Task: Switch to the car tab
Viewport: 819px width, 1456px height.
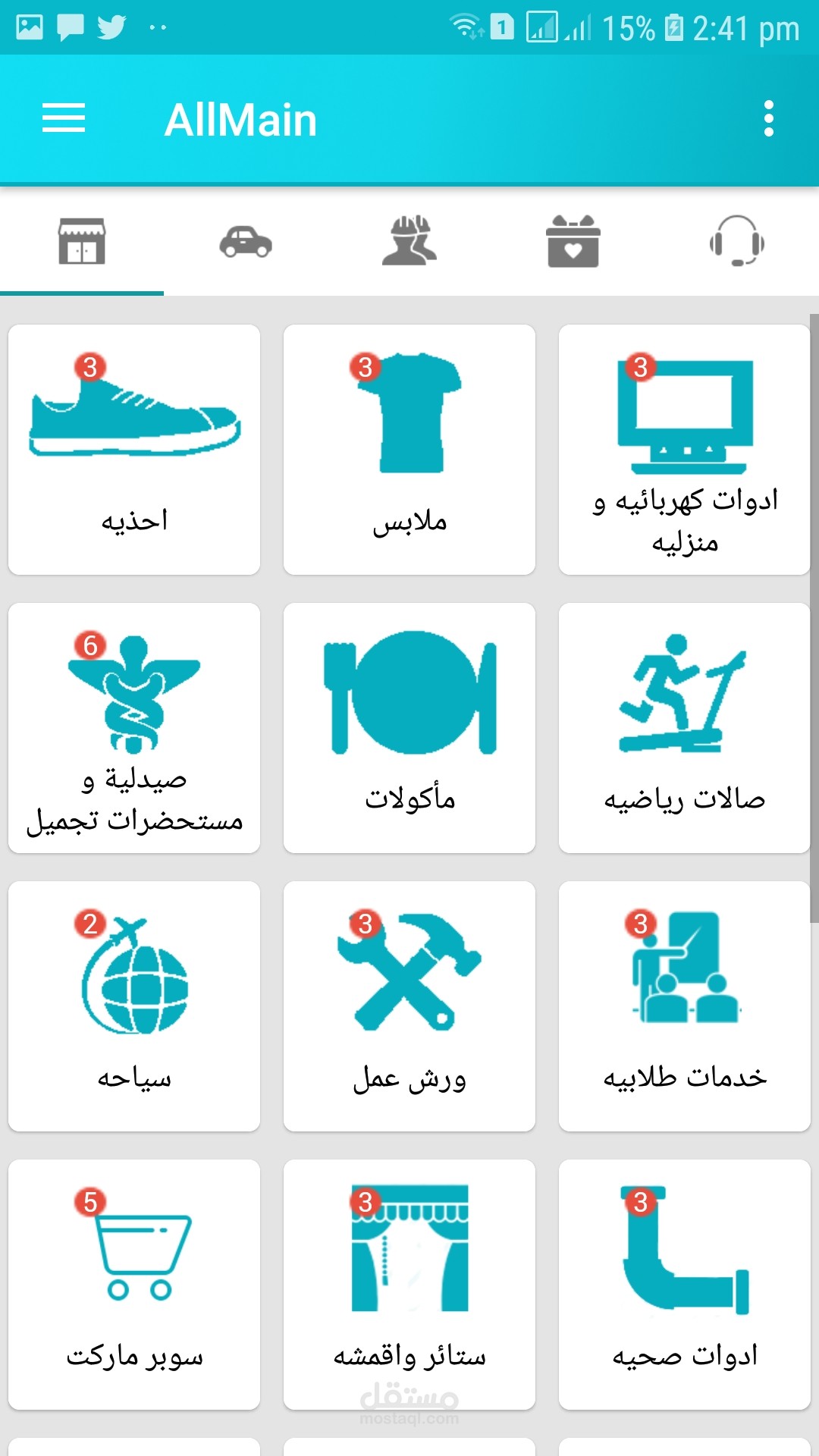Action: point(246,243)
